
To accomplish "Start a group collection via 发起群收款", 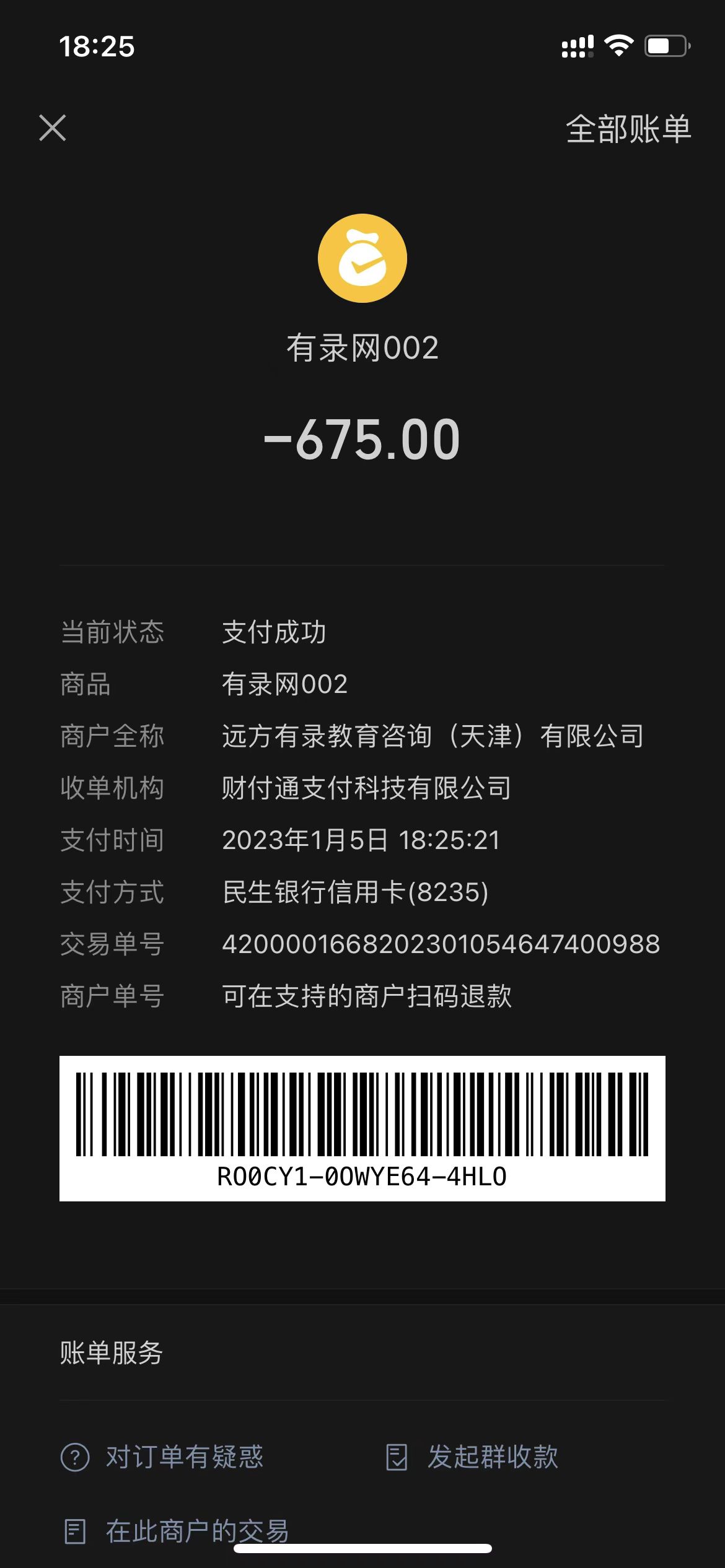I will [472, 1457].
